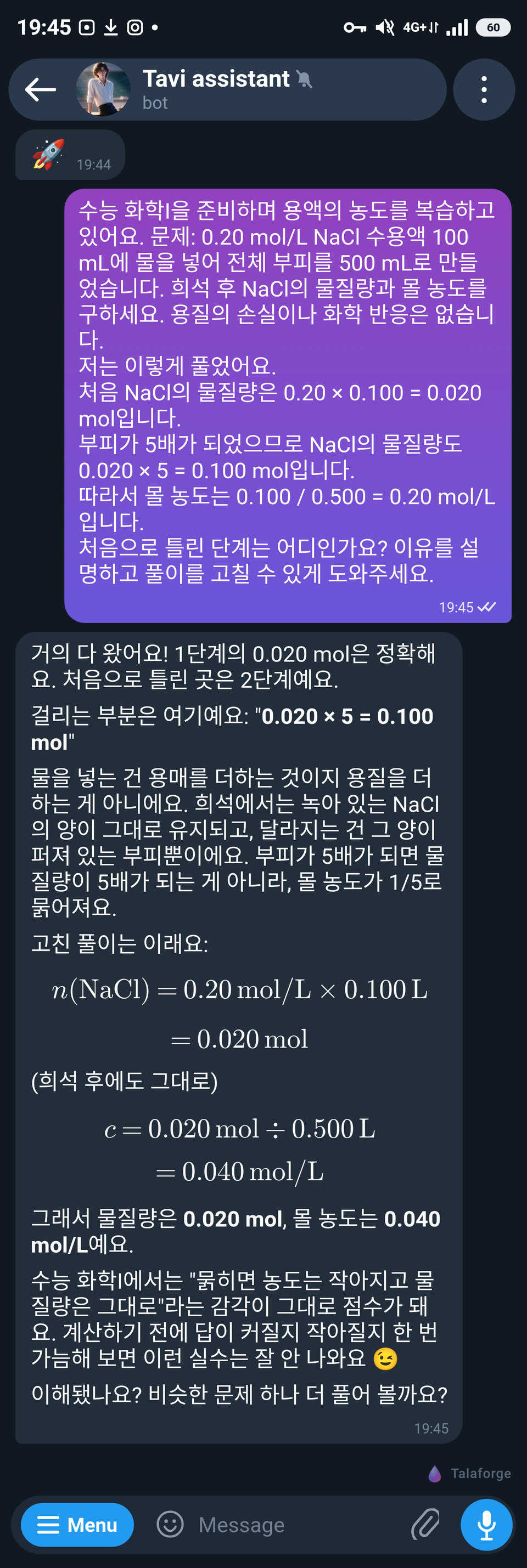The width and height of the screenshot is (527, 1568).
Task: Open the three-dot overflow menu
Action: [x=484, y=89]
